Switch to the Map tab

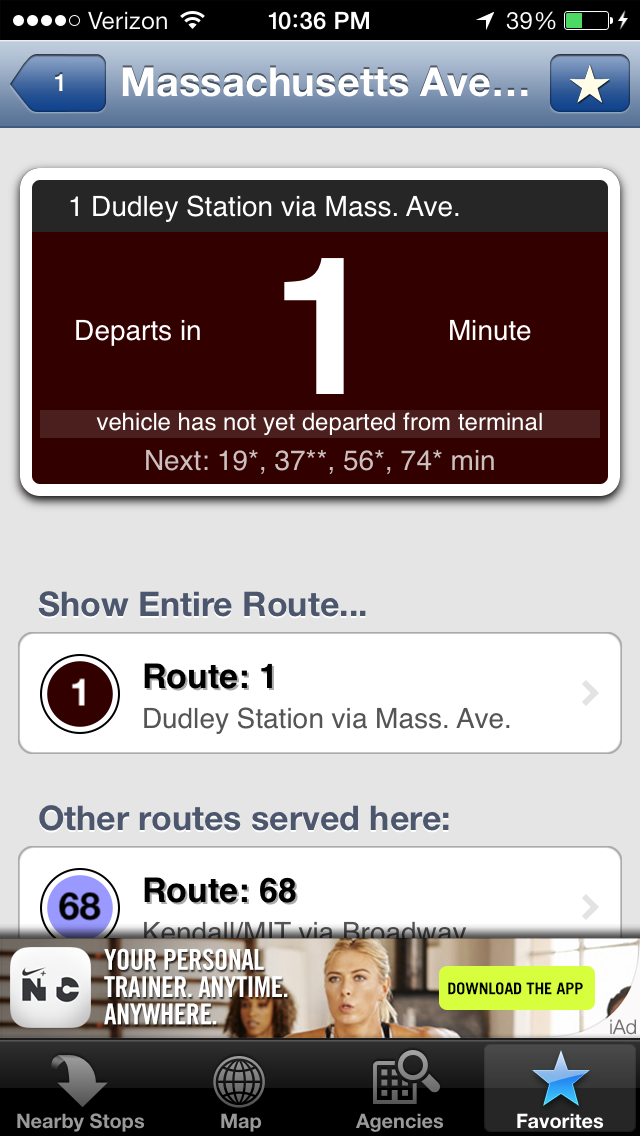click(240, 1090)
